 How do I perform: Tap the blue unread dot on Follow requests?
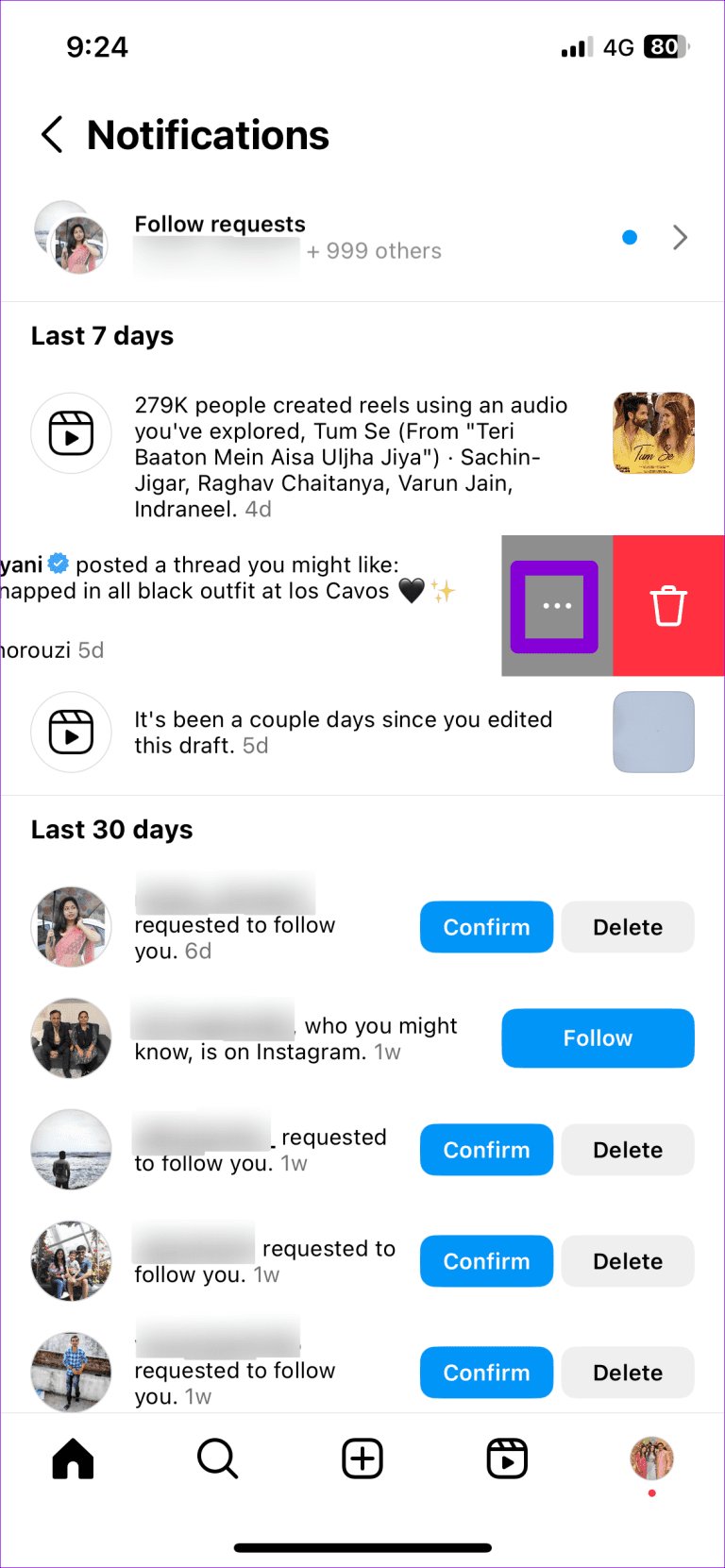tap(629, 238)
